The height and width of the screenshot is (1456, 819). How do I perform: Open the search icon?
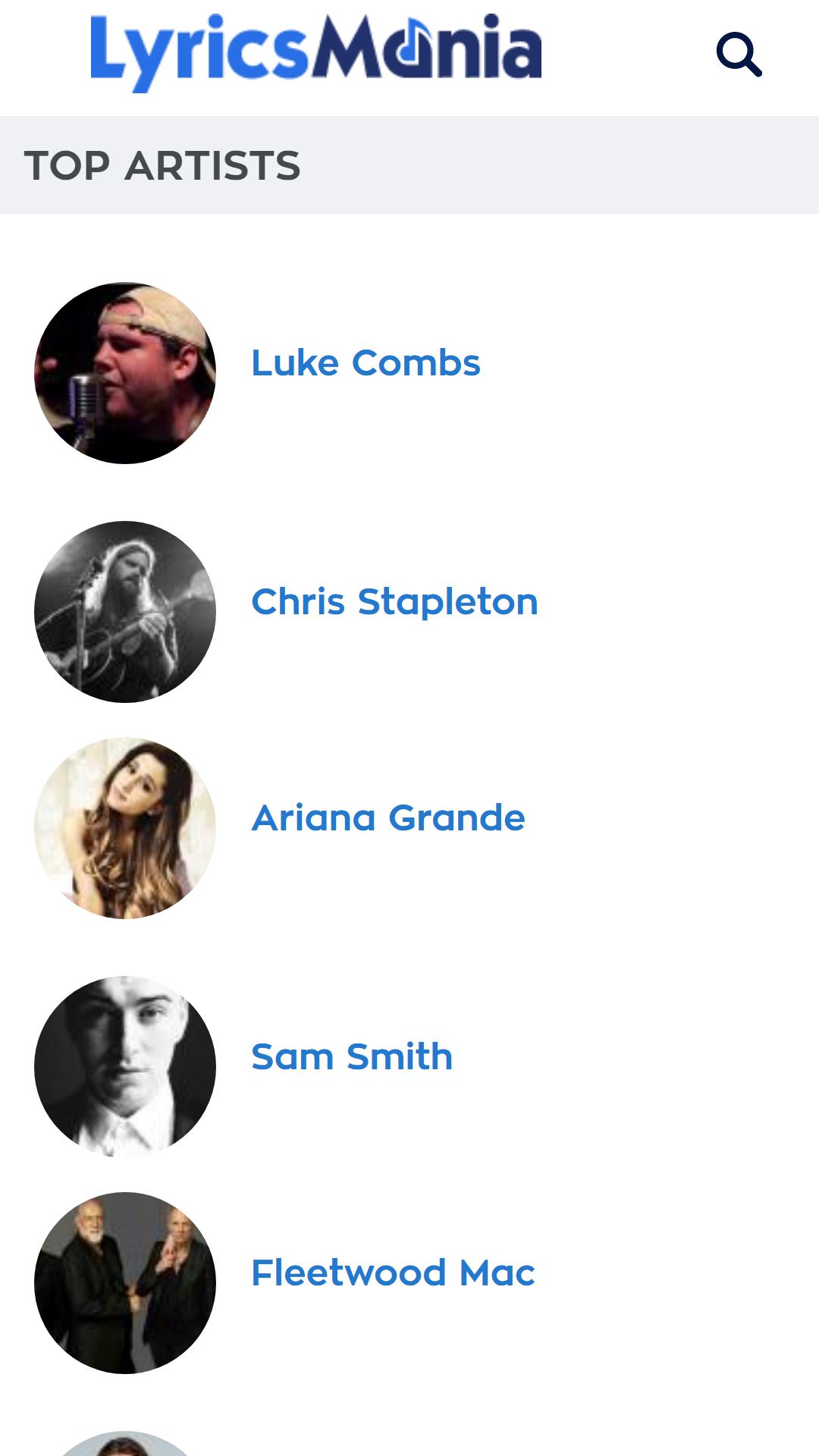tap(739, 54)
